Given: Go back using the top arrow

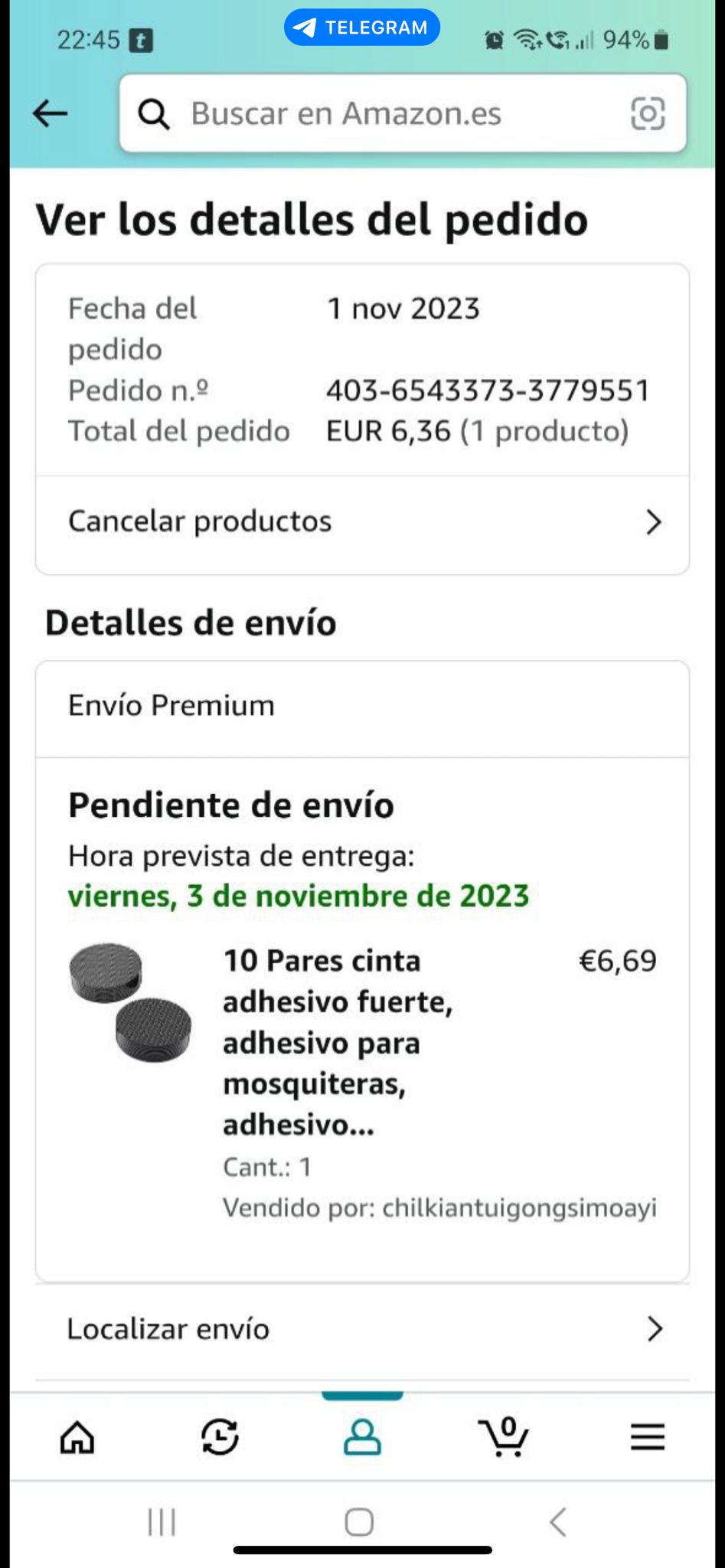Looking at the screenshot, I should [x=51, y=114].
